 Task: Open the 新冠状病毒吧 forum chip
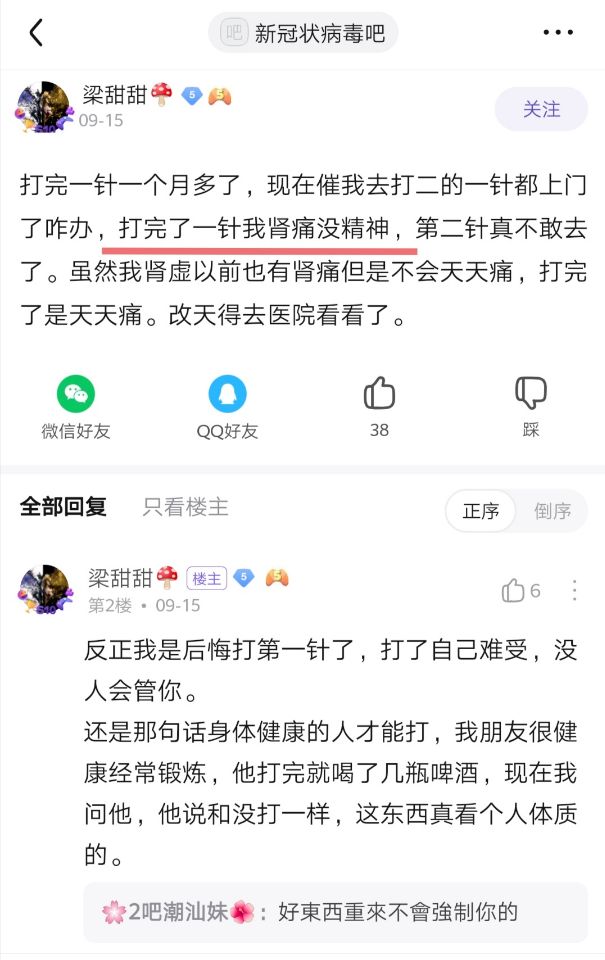pos(303,33)
